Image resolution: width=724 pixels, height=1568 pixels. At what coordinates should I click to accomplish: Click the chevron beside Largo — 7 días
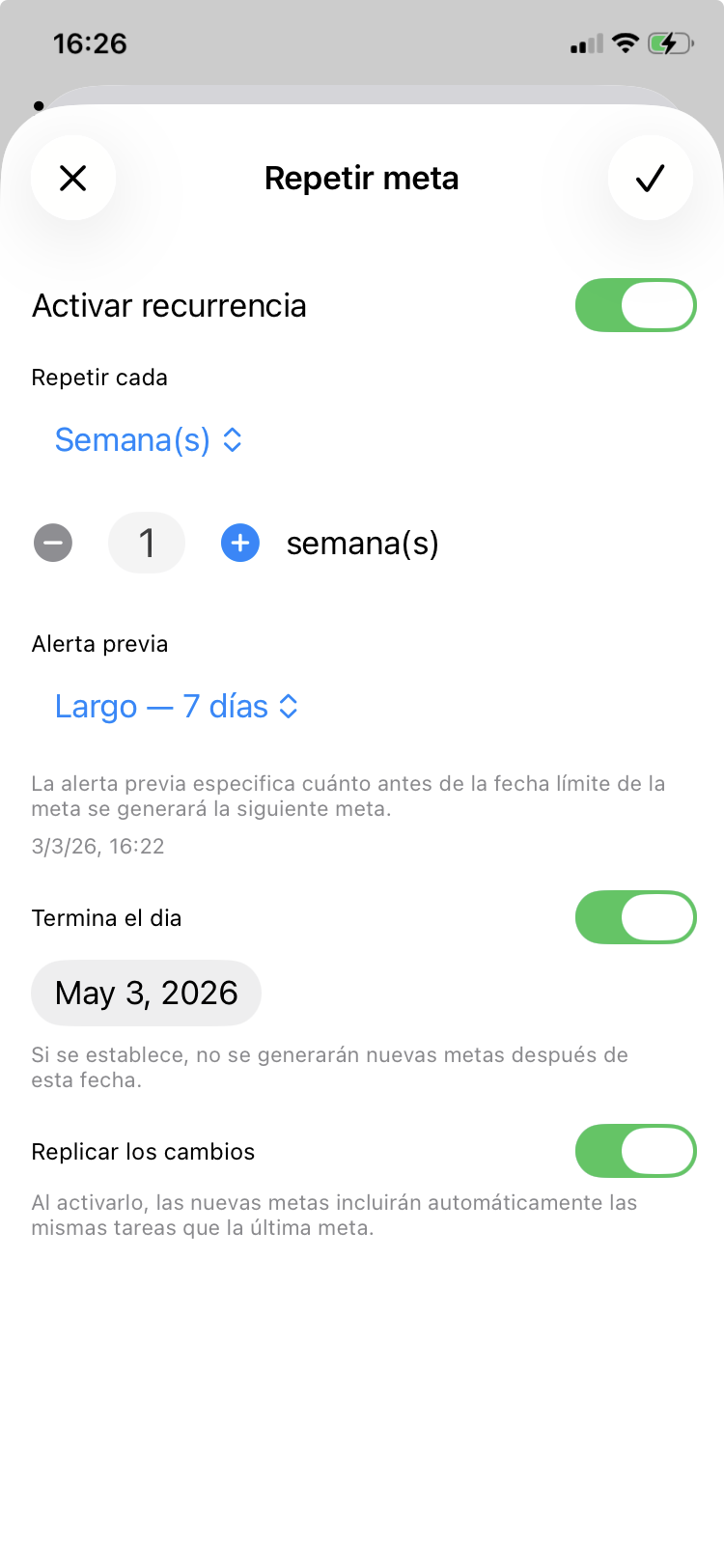point(289,706)
